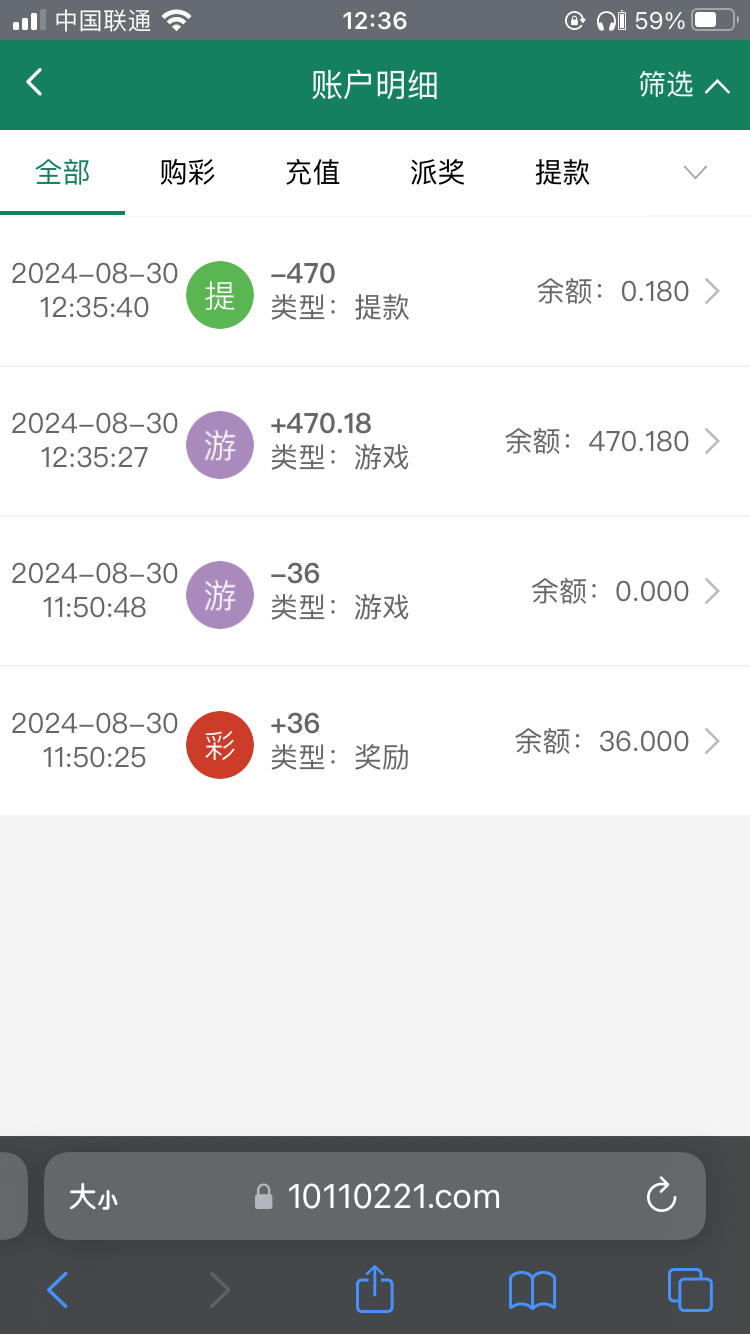The height and width of the screenshot is (1334, 750).
Task: Select the 派奖 tab
Action: tap(437, 172)
